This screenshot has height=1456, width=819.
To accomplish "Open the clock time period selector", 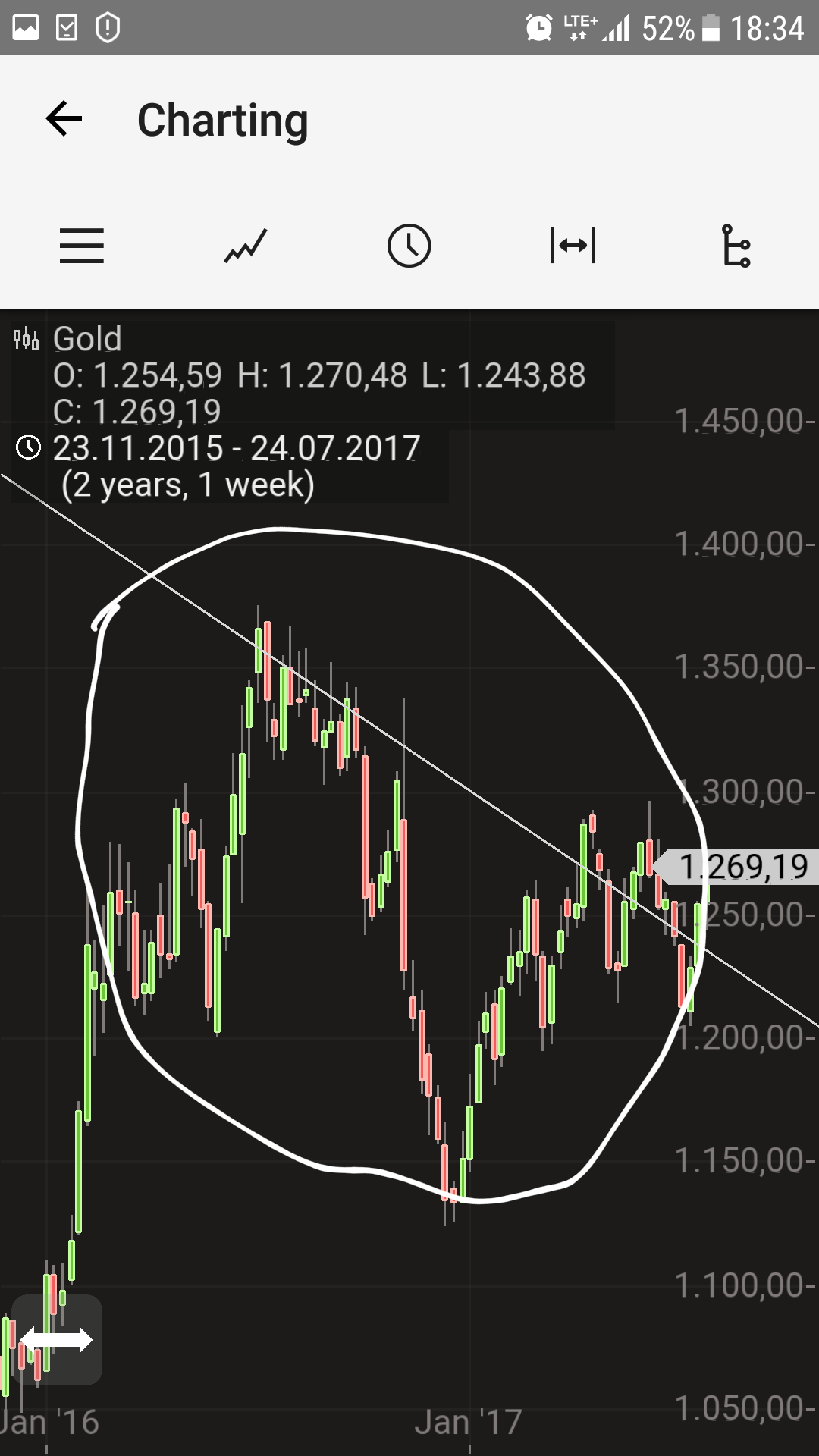I will click(x=409, y=246).
